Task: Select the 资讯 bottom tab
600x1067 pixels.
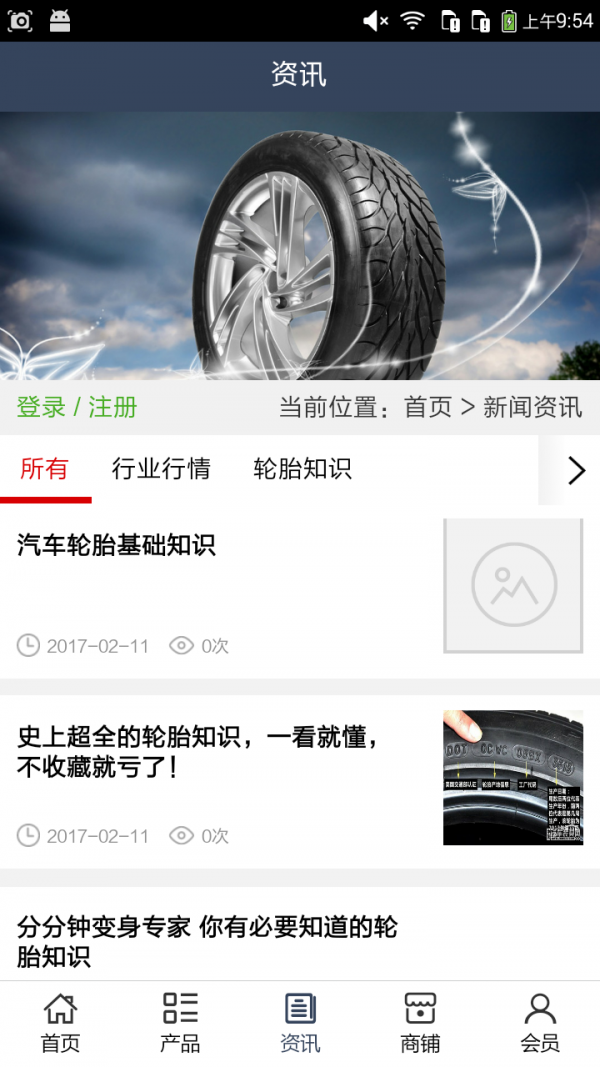Action: (300, 1023)
